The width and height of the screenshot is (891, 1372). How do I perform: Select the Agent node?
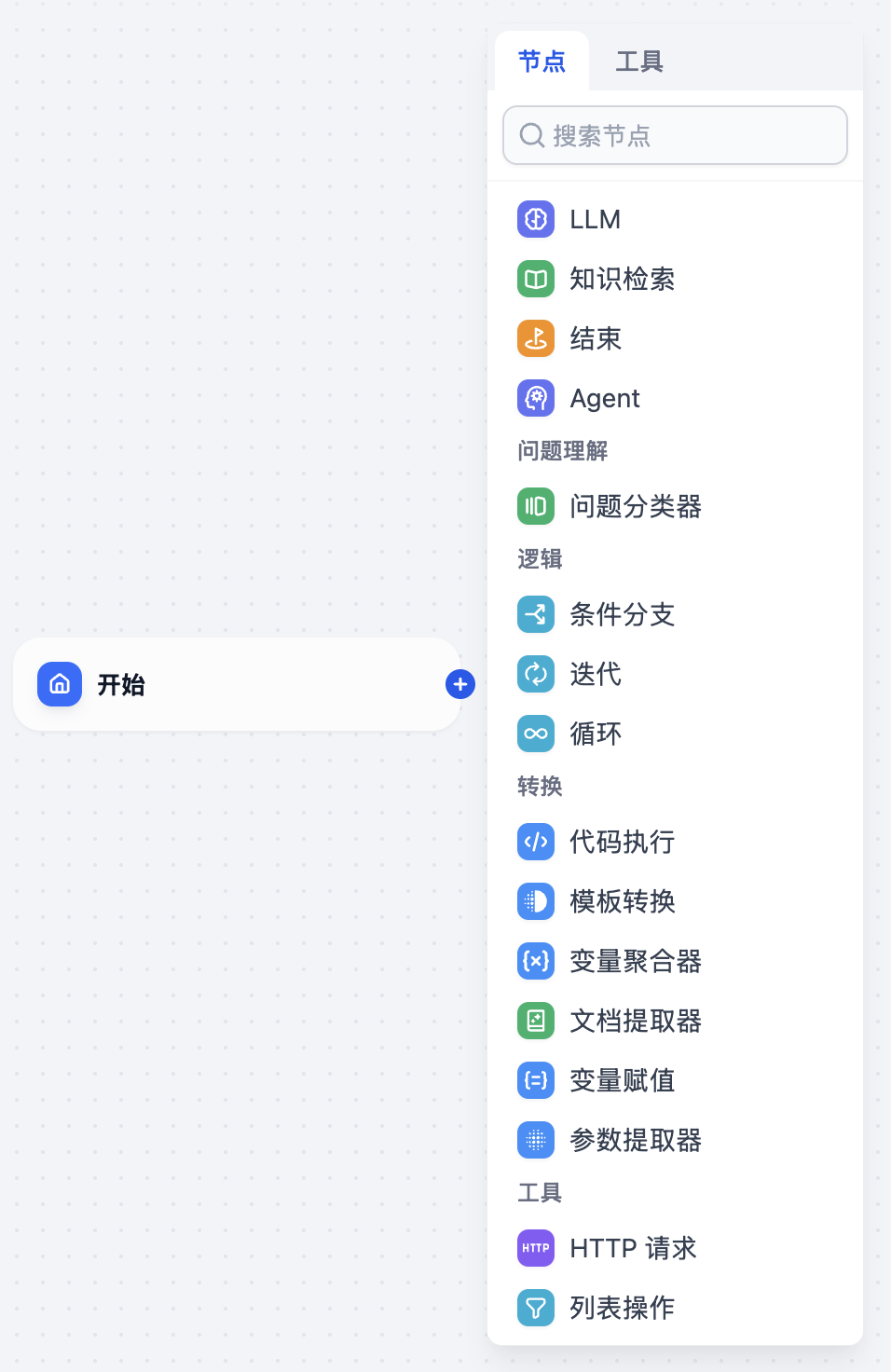[x=604, y=398]
